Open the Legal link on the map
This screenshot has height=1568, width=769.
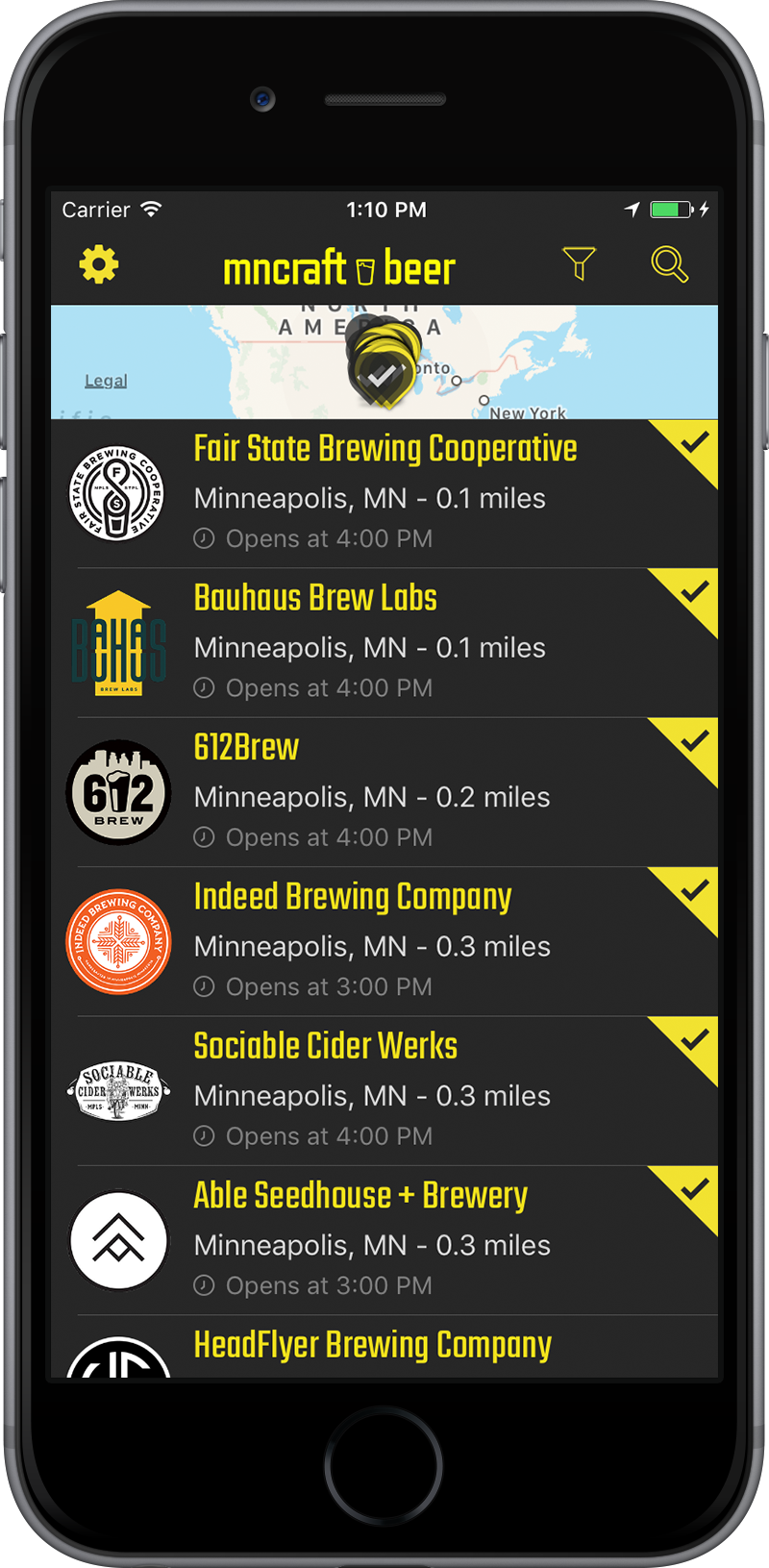106,381
